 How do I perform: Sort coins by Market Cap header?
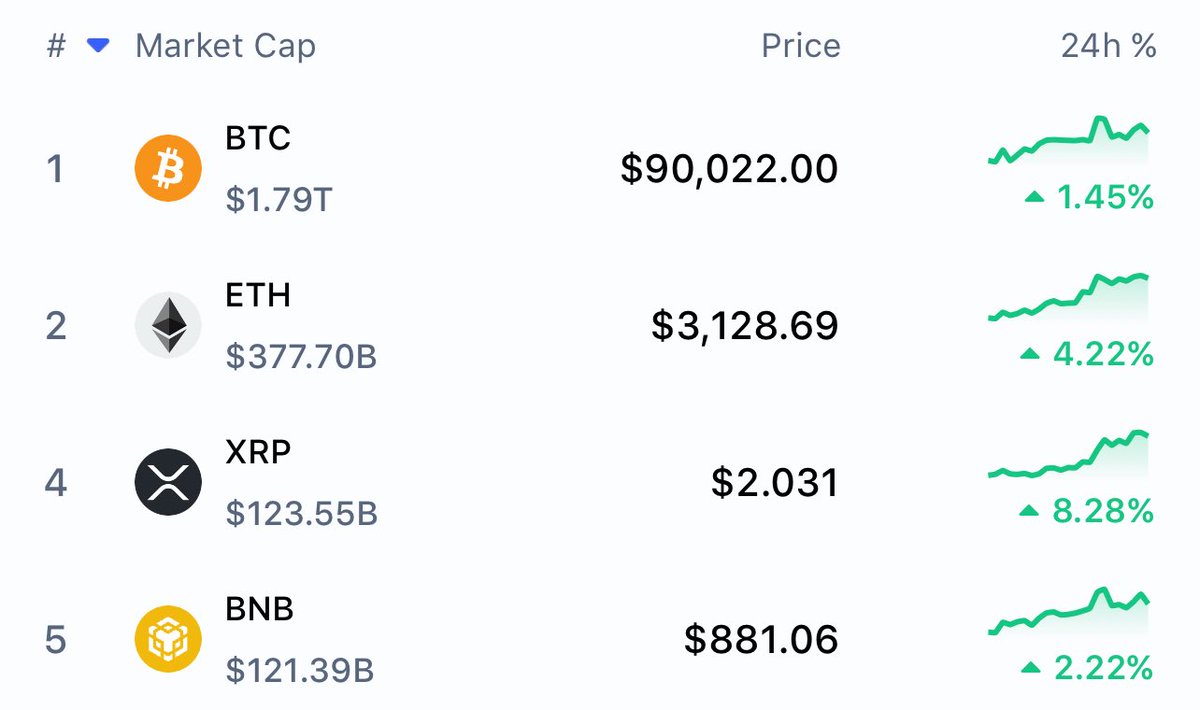tap(225, 46)
